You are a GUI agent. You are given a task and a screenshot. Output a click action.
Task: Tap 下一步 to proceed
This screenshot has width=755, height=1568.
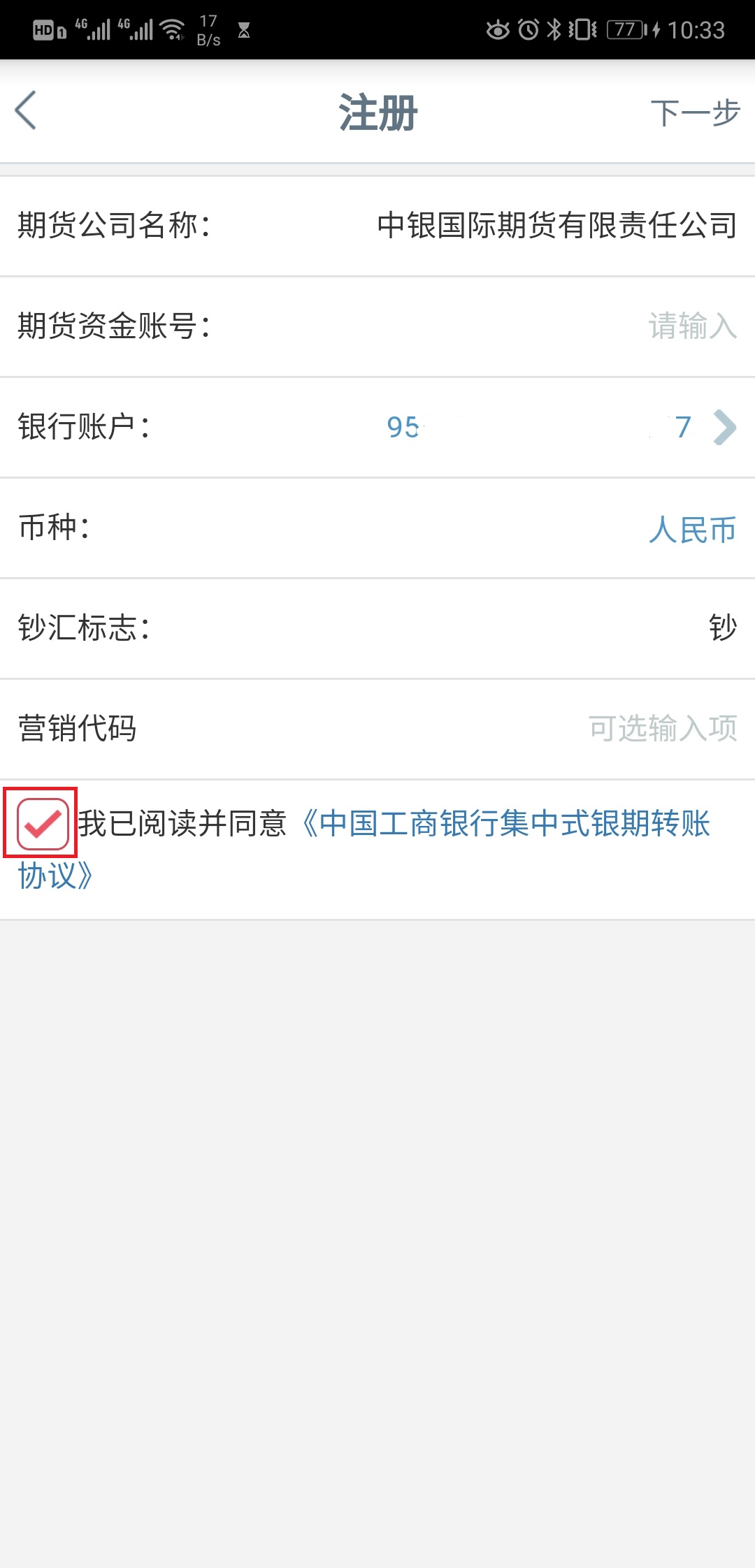pos(694,112)
